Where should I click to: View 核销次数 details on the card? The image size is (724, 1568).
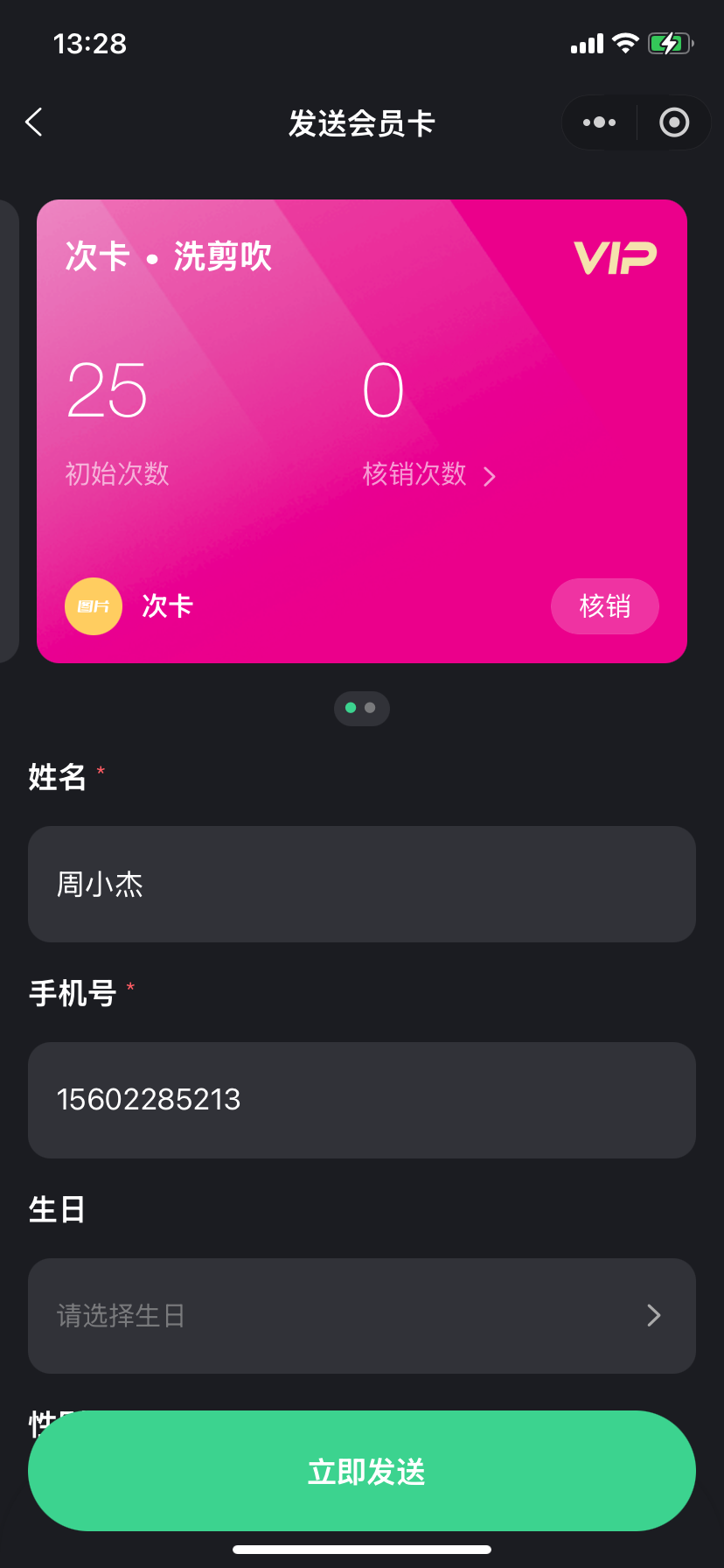click(x=428, y=474)
